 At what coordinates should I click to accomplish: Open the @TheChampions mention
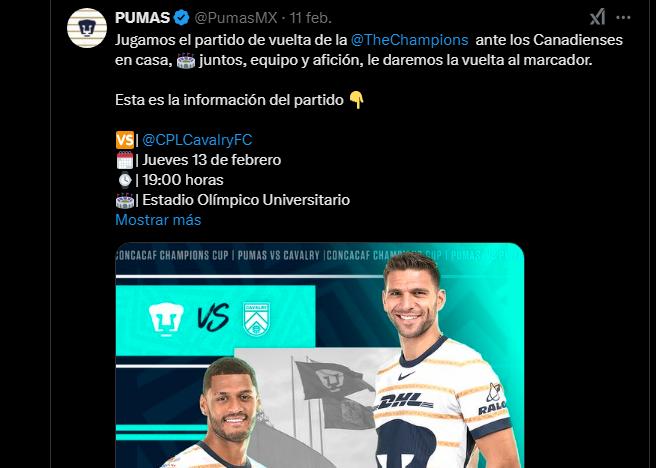click(409, 39)
